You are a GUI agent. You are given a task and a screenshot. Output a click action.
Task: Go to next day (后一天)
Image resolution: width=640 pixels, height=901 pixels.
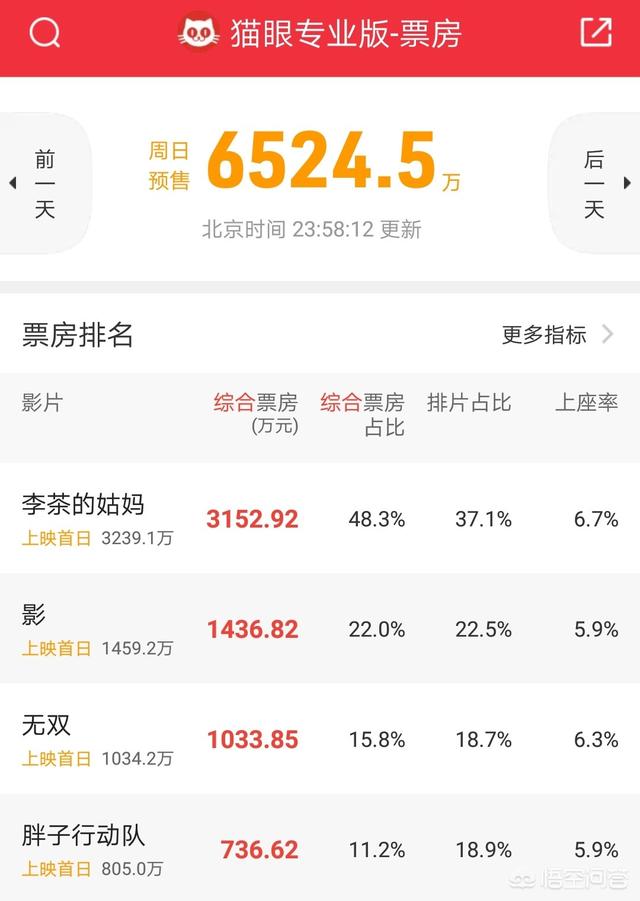click(x=597, y=183)
